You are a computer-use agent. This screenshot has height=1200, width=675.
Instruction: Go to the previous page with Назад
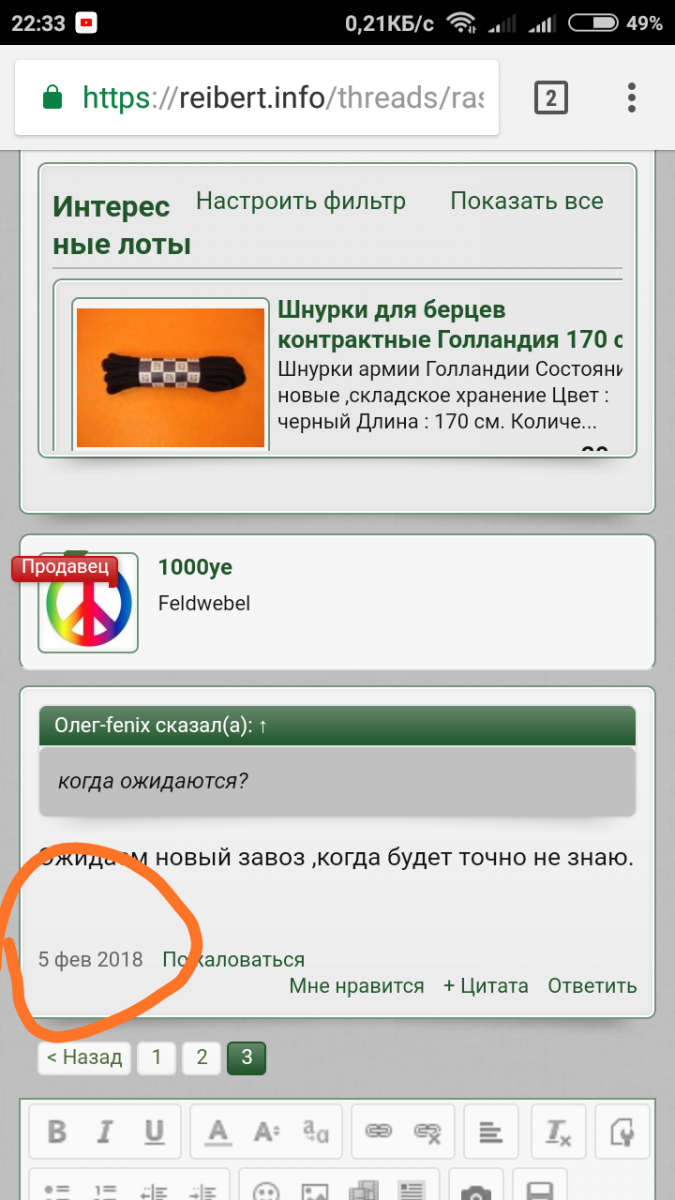coord(85,1057)
